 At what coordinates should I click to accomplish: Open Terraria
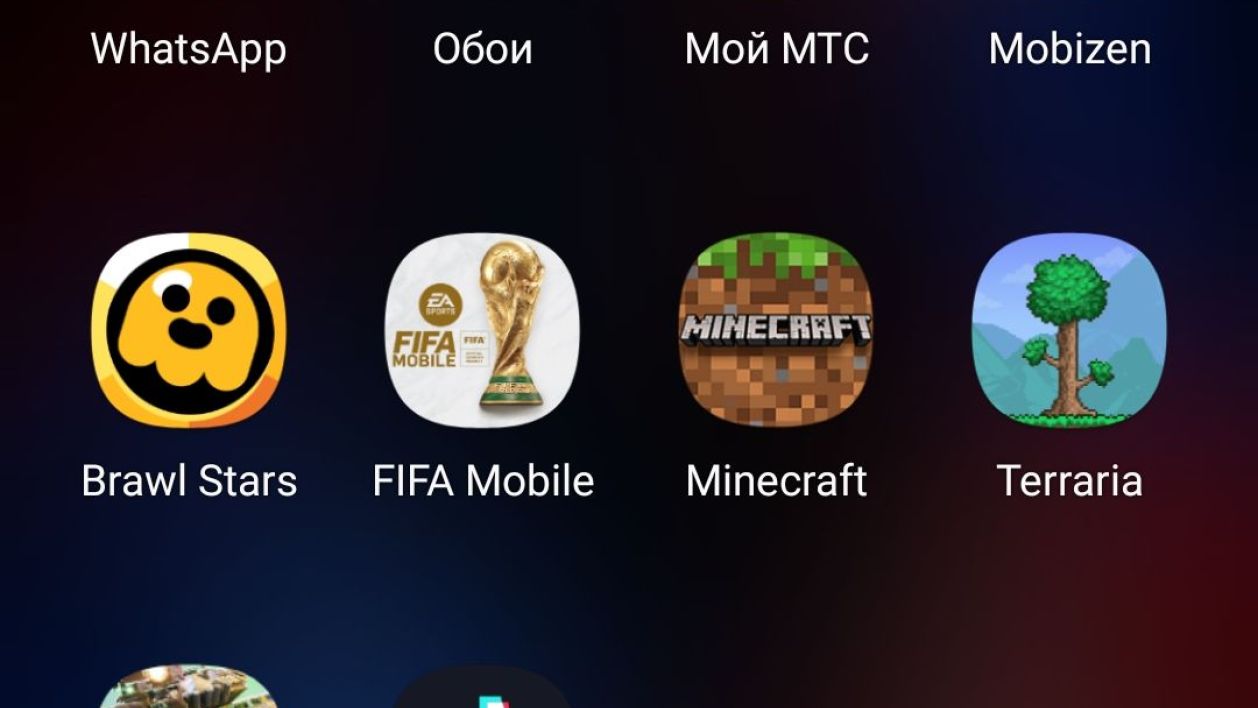[1069, 331]
